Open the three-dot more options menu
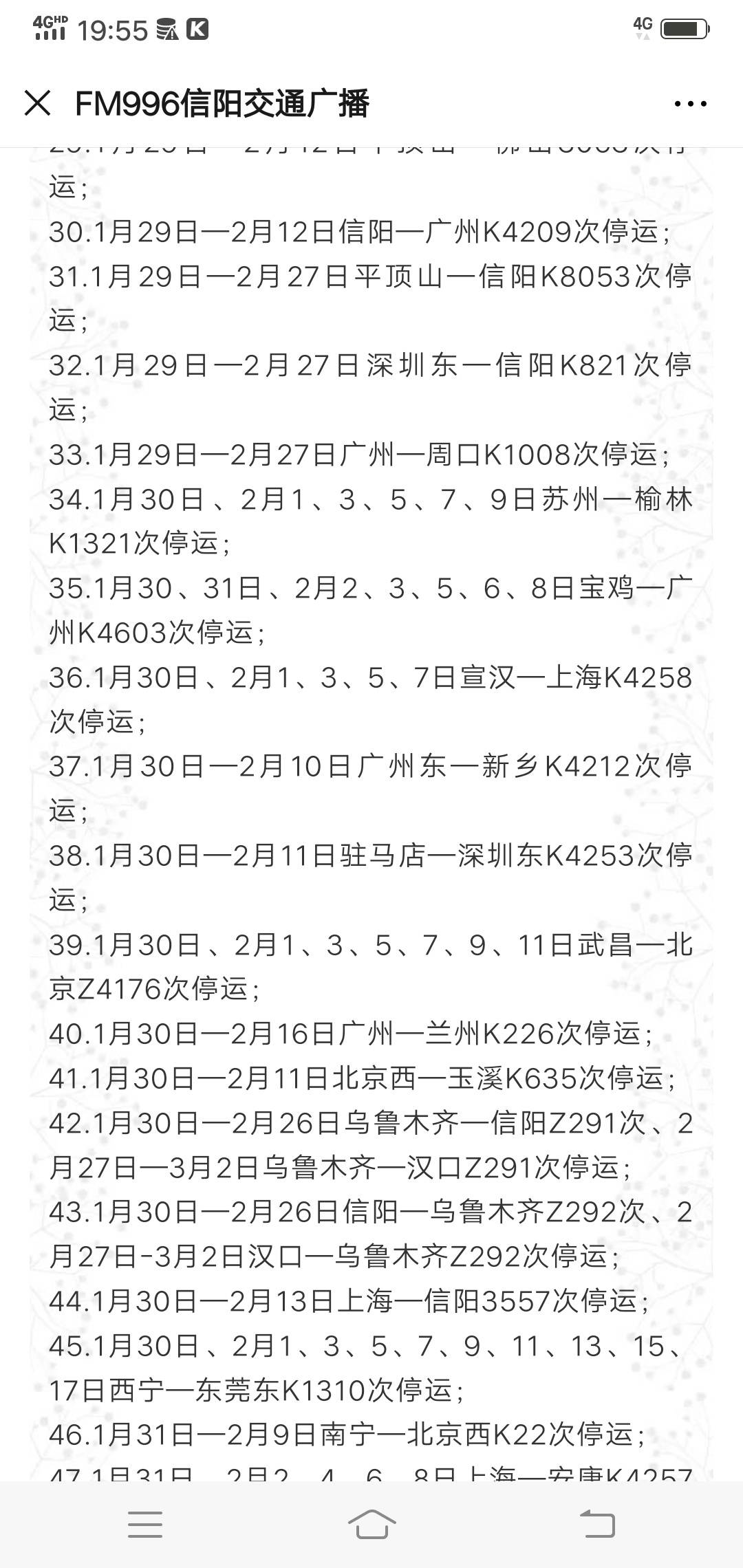Screen dimensions: 743x1568 click(x=690, y=104)
